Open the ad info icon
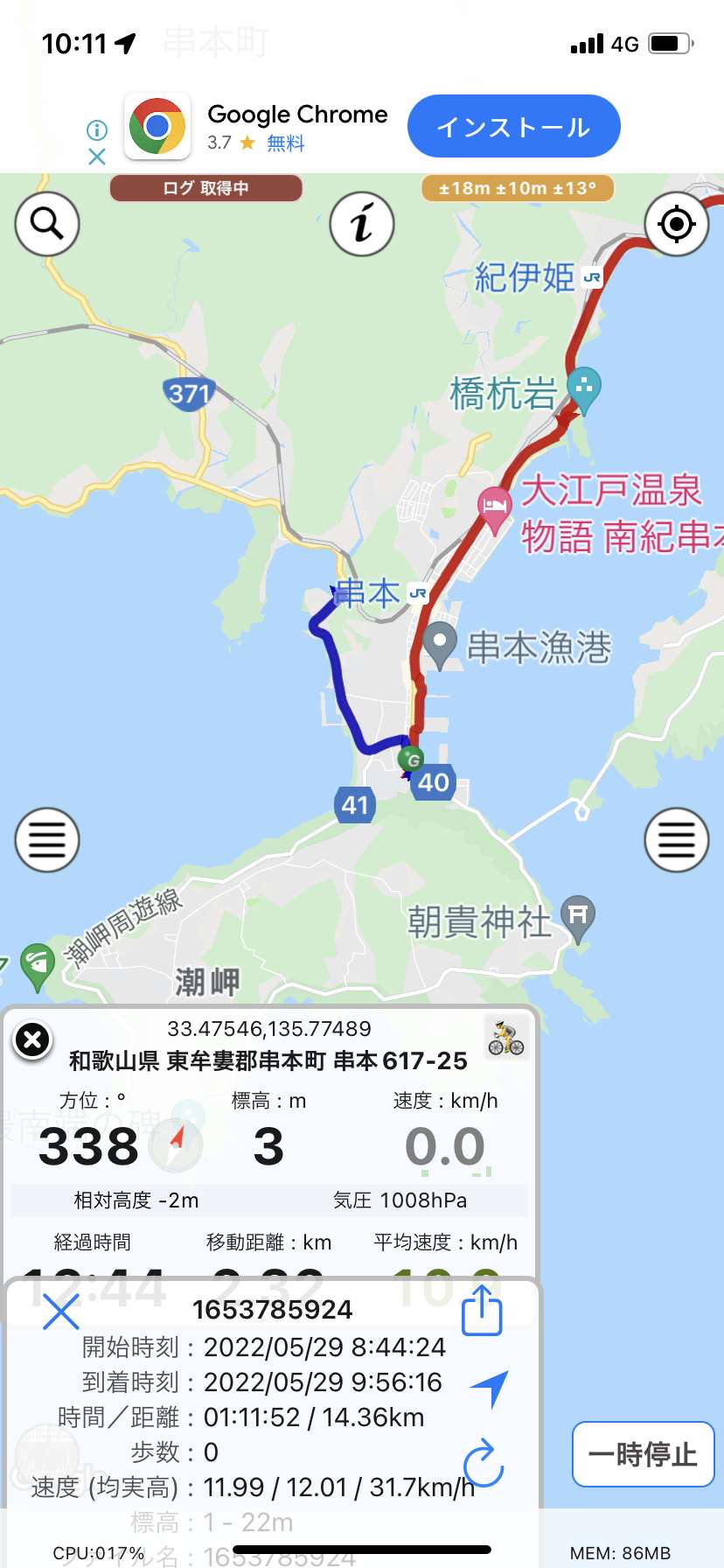The height and width of the screenshot is (1568, 724). tap(97, 130)
